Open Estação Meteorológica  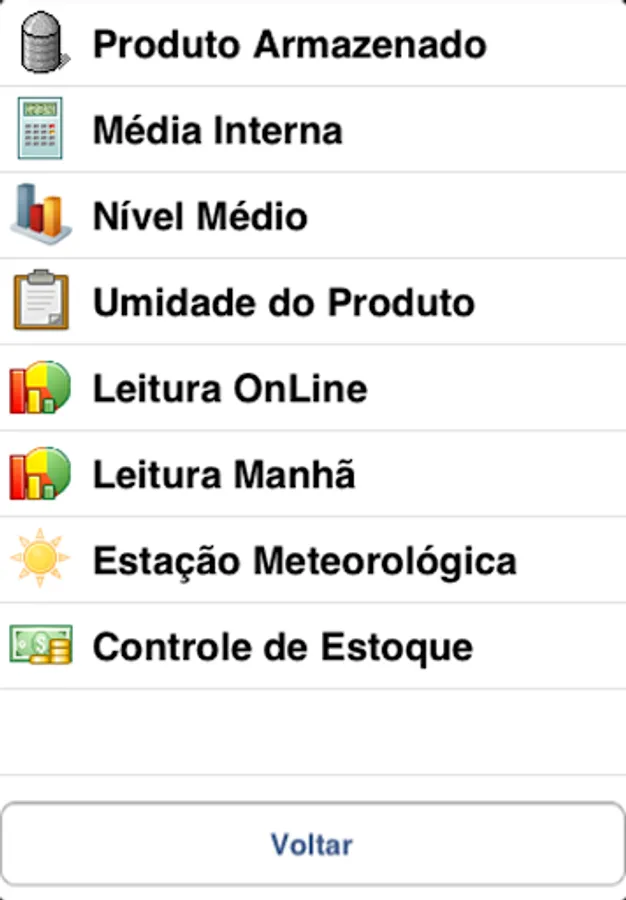304,561
